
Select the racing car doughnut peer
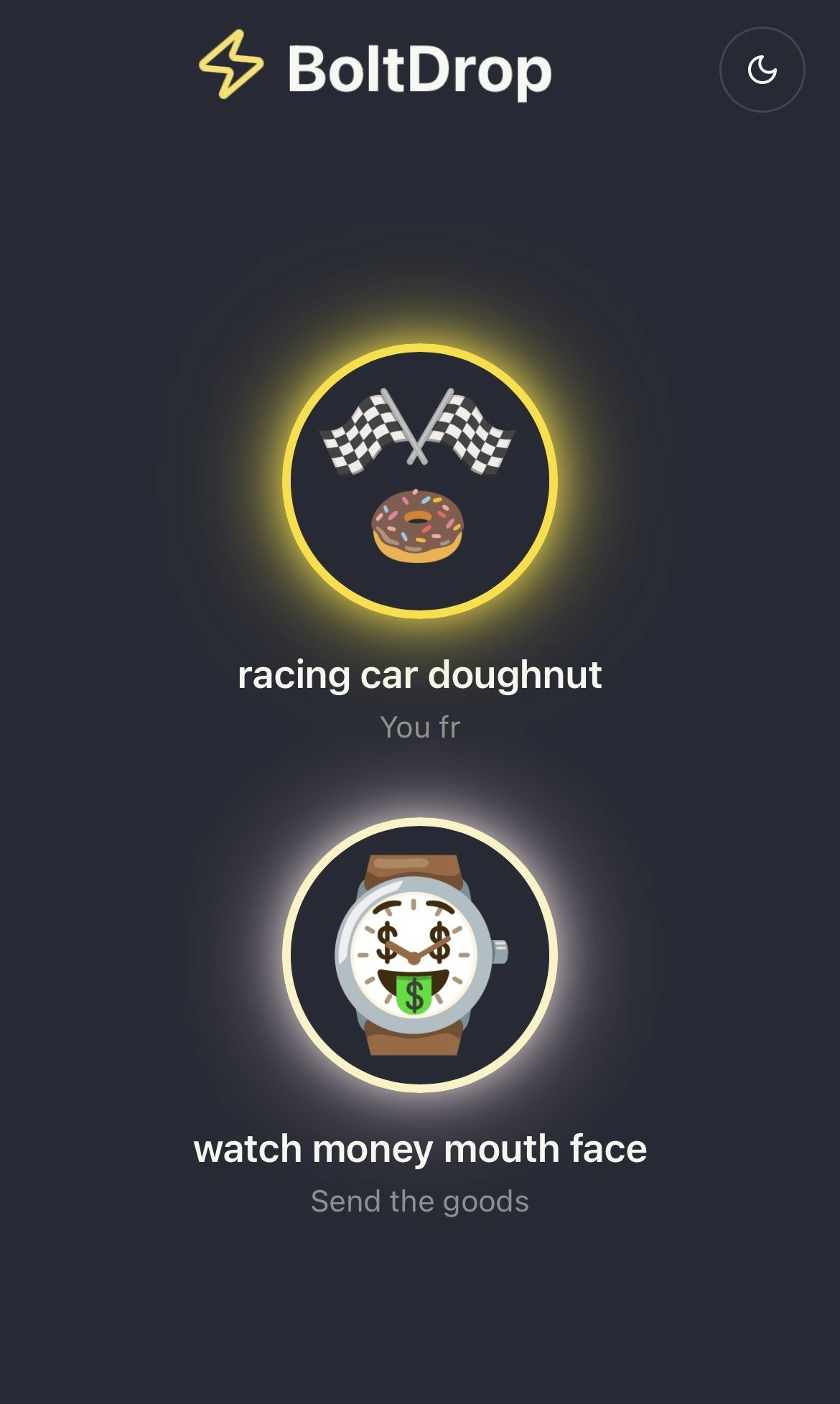[420, 481]
